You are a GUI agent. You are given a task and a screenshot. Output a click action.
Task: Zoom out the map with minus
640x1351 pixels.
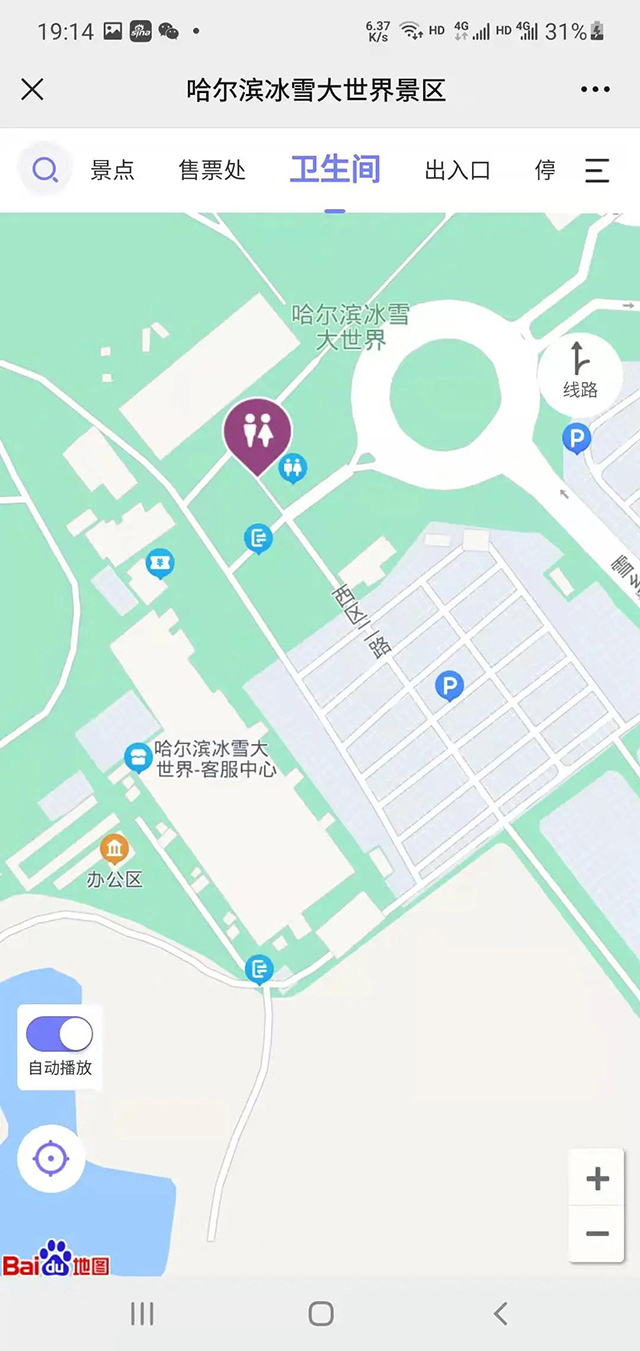(x=598, y=1233)
